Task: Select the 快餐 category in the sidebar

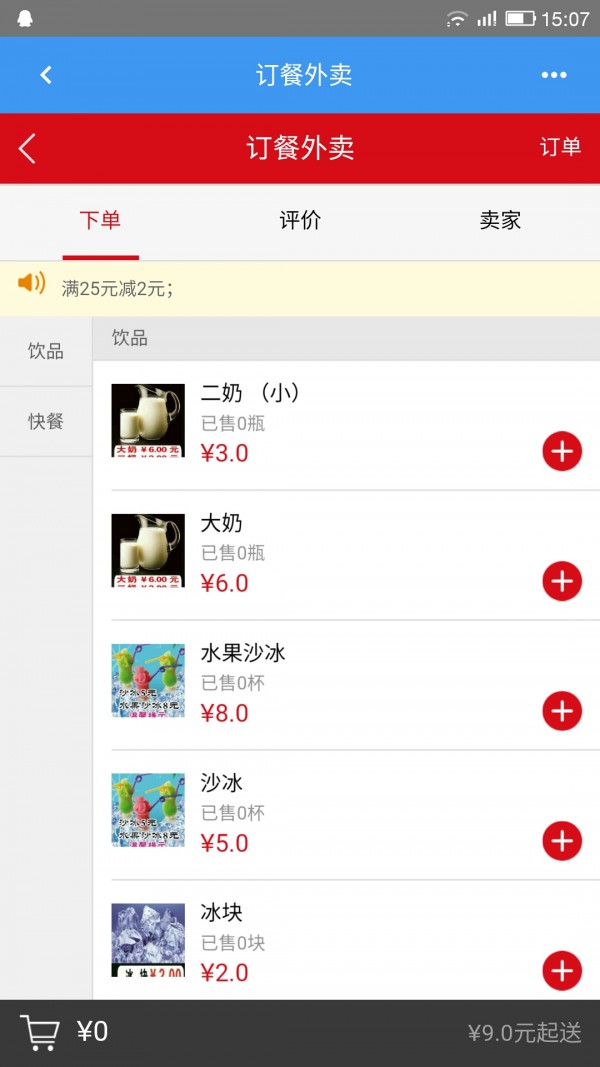Action: click(x=46, y=421)
